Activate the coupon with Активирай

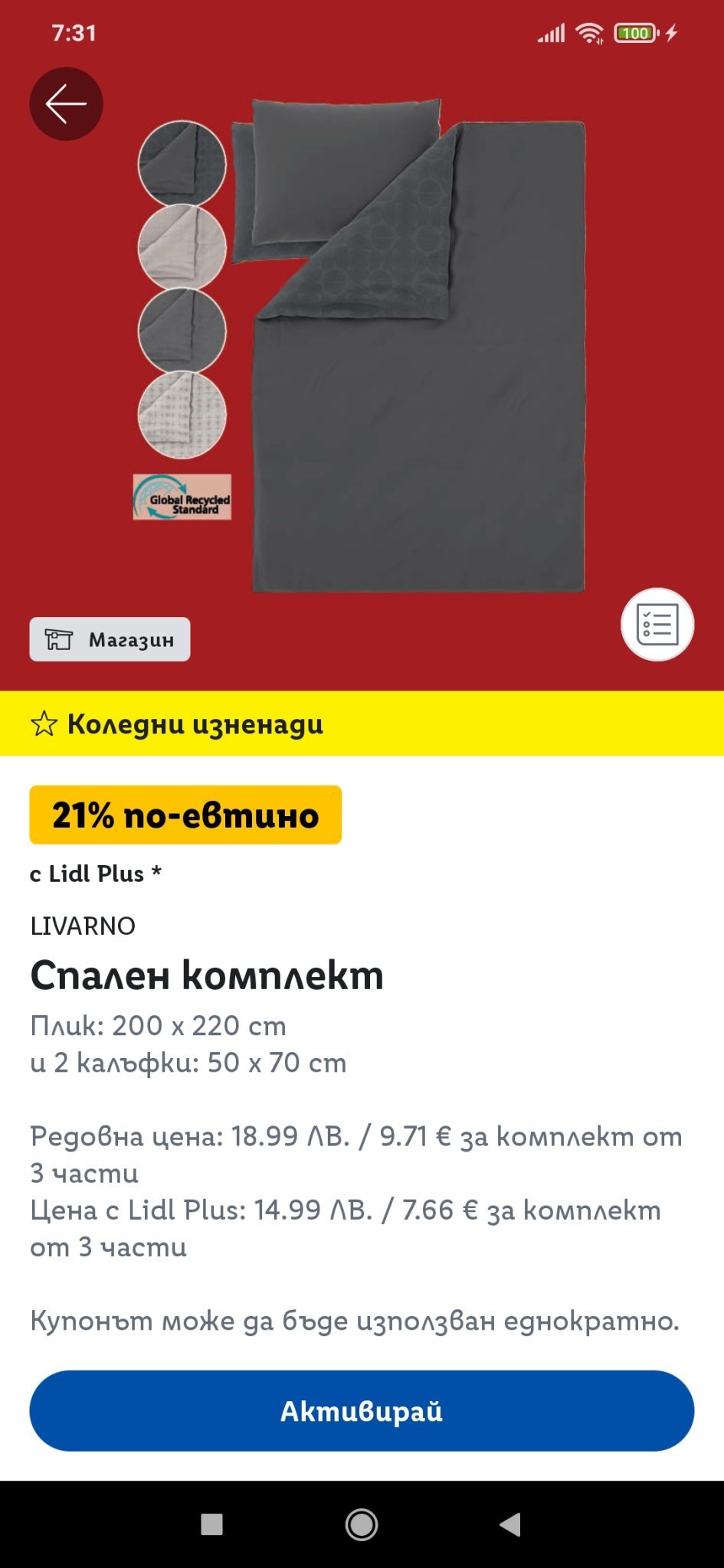pos(362,1410)
